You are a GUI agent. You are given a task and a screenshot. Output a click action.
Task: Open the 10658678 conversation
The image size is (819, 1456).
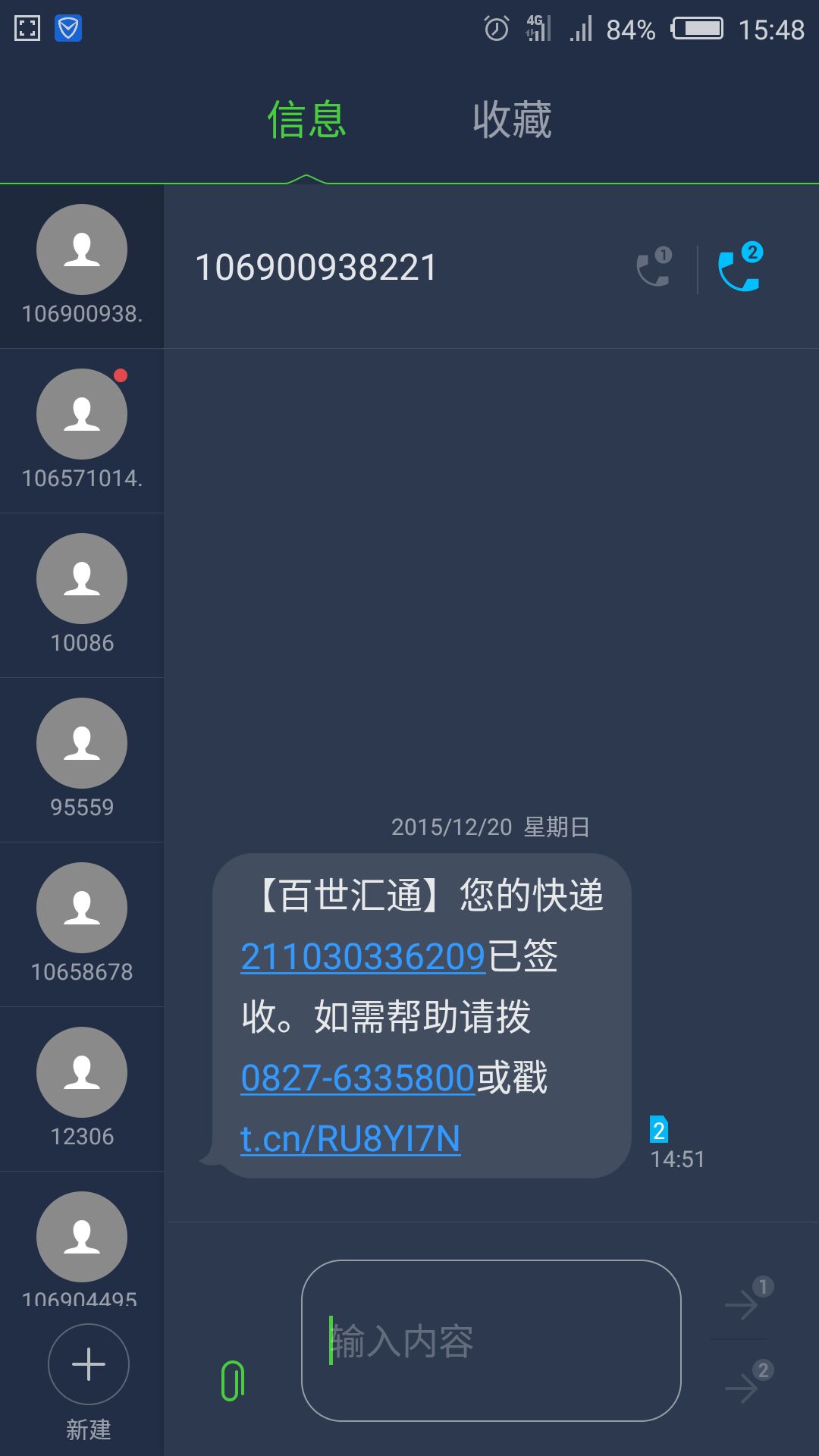[x=82, y=924]
